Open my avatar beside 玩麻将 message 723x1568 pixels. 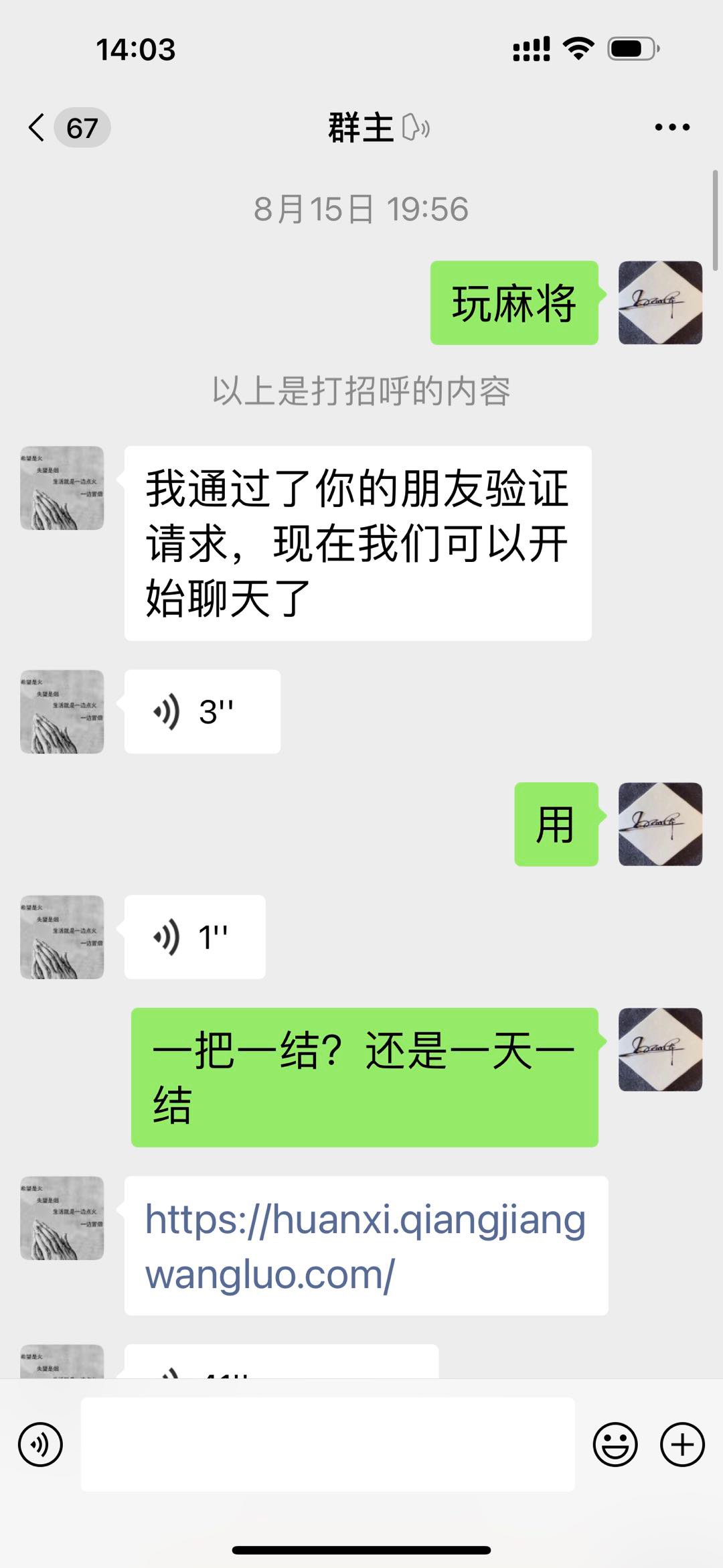(x=660, y=303)
